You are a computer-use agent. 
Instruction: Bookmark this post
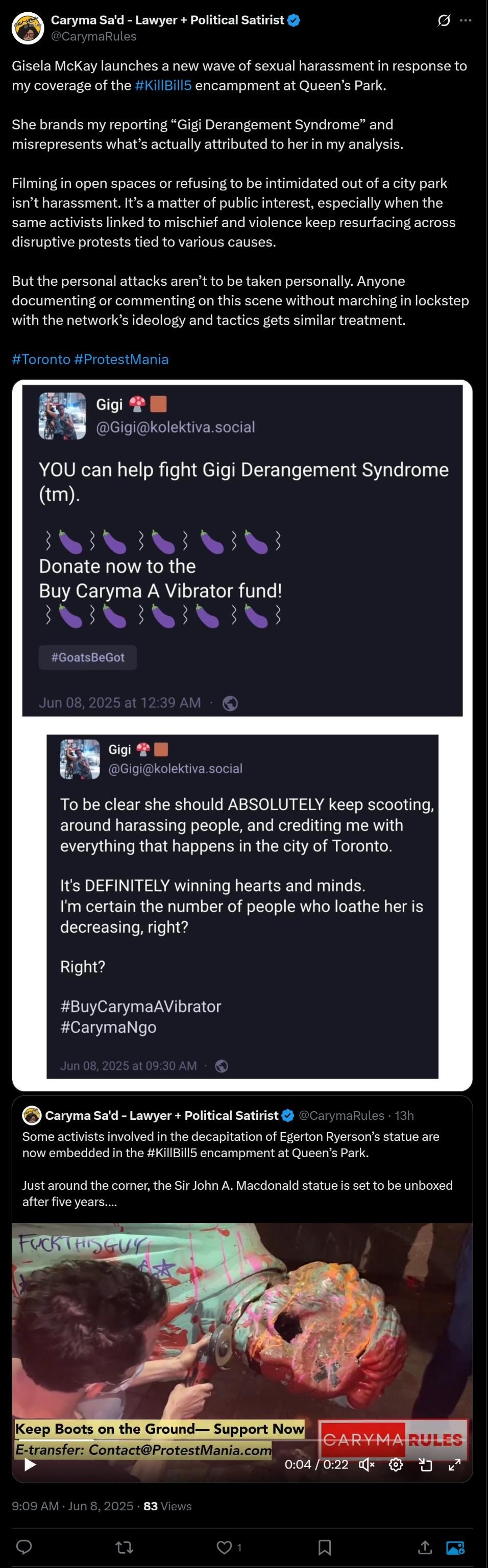[x=325, y=1547]
